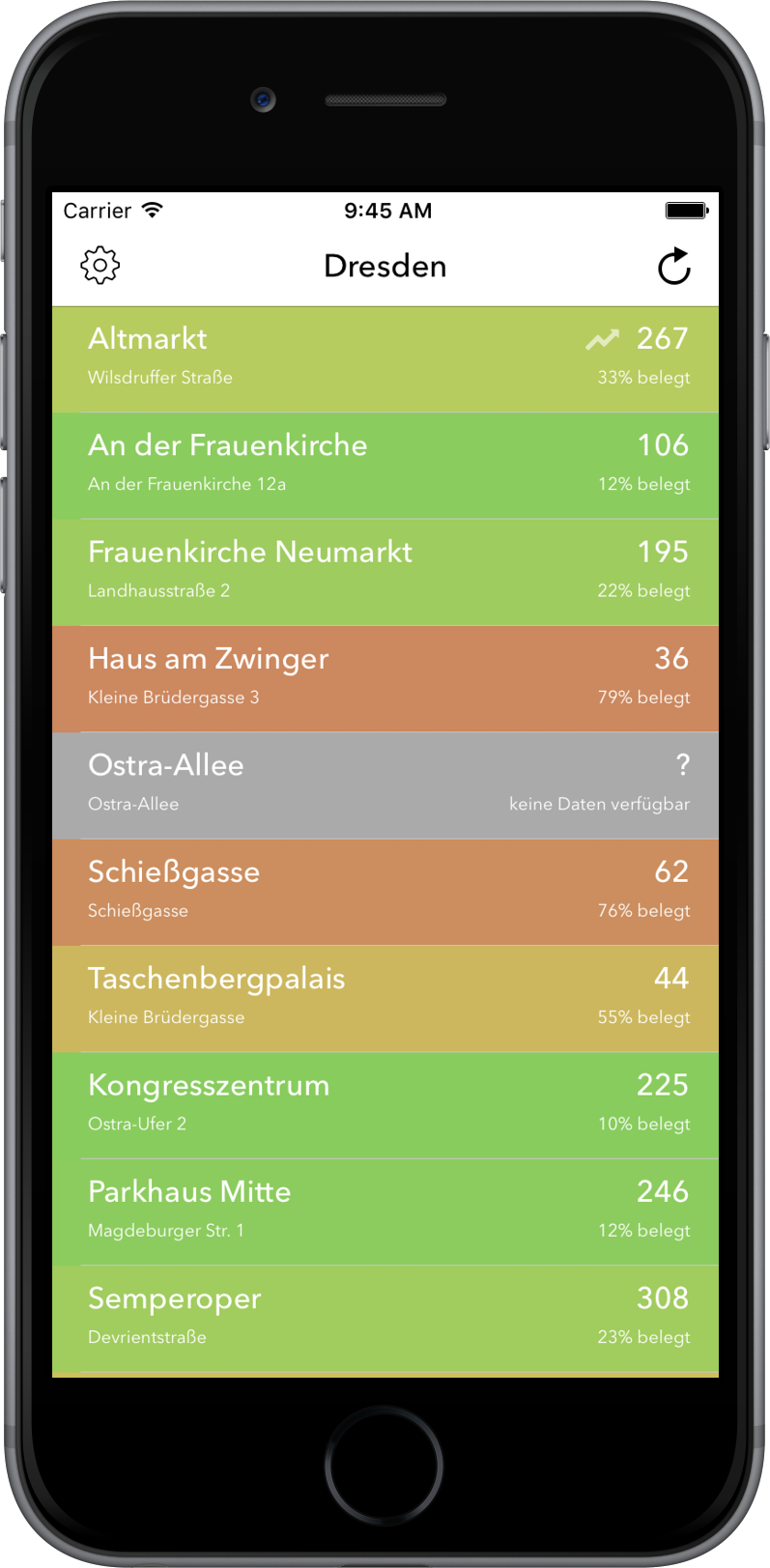Tap the Frauenkirche Neumarkt row
This screenshot has width=770, height=1568.
(385, 570)
